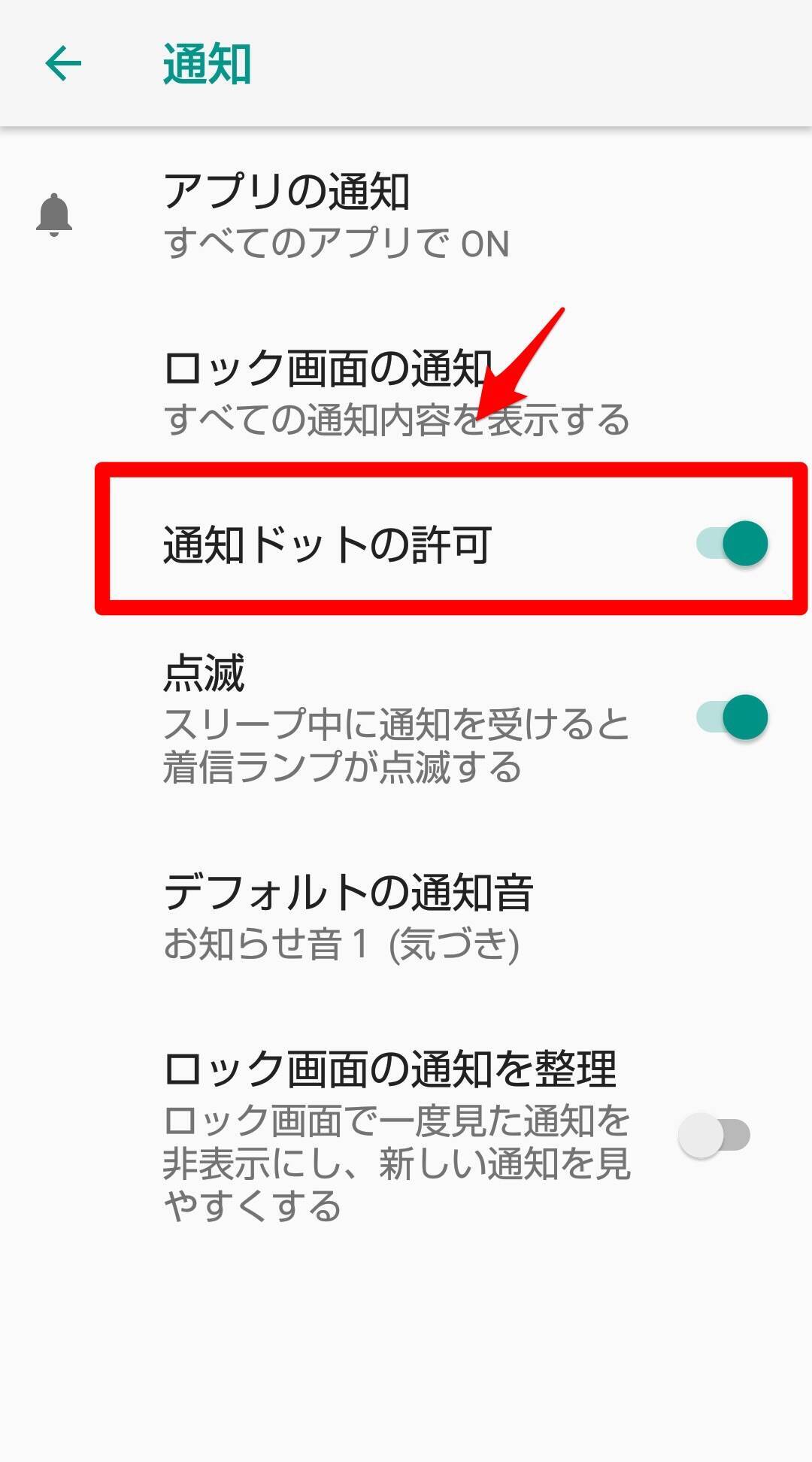Go back from the 通知 screen
This screenshot has width=812, height=1462.
[63, 63]
